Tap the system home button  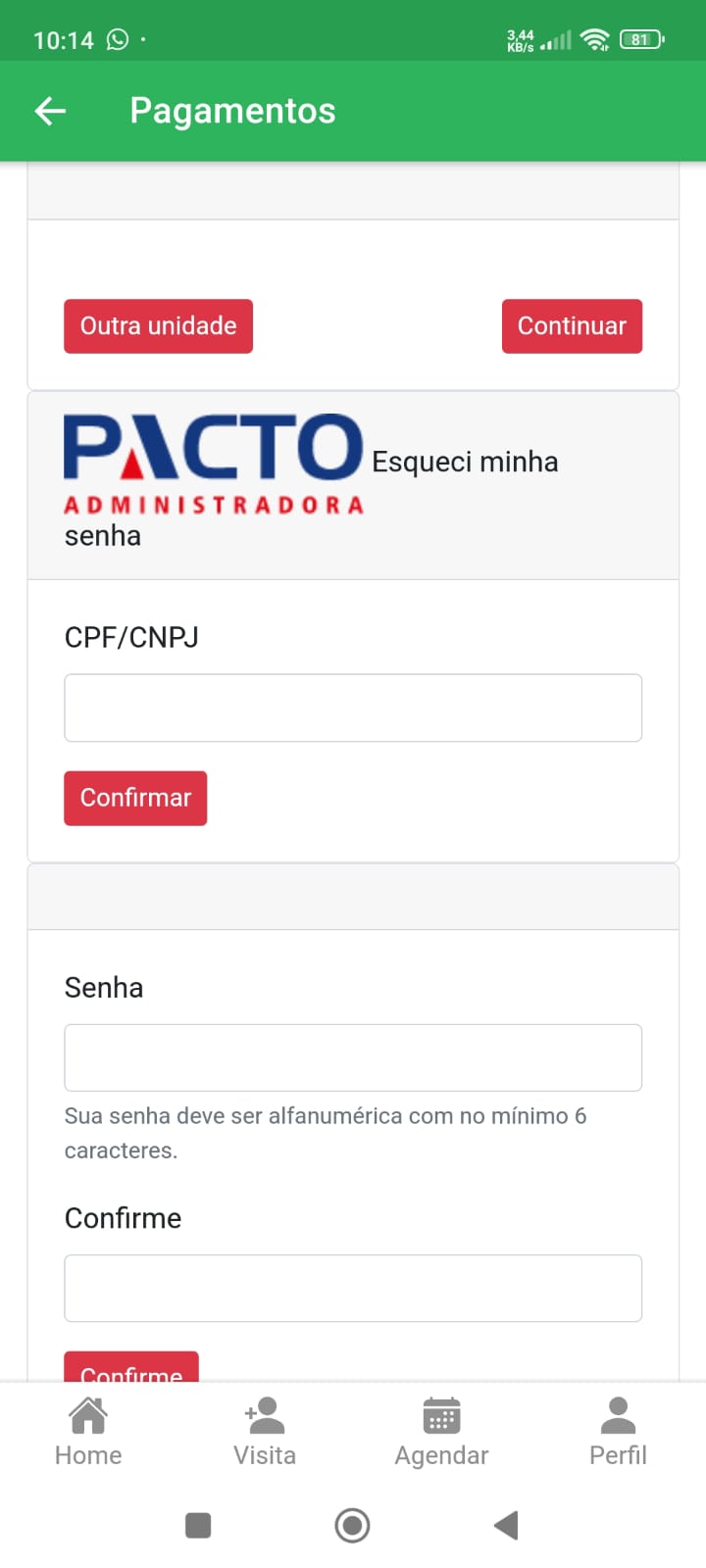coord(352,1525)
